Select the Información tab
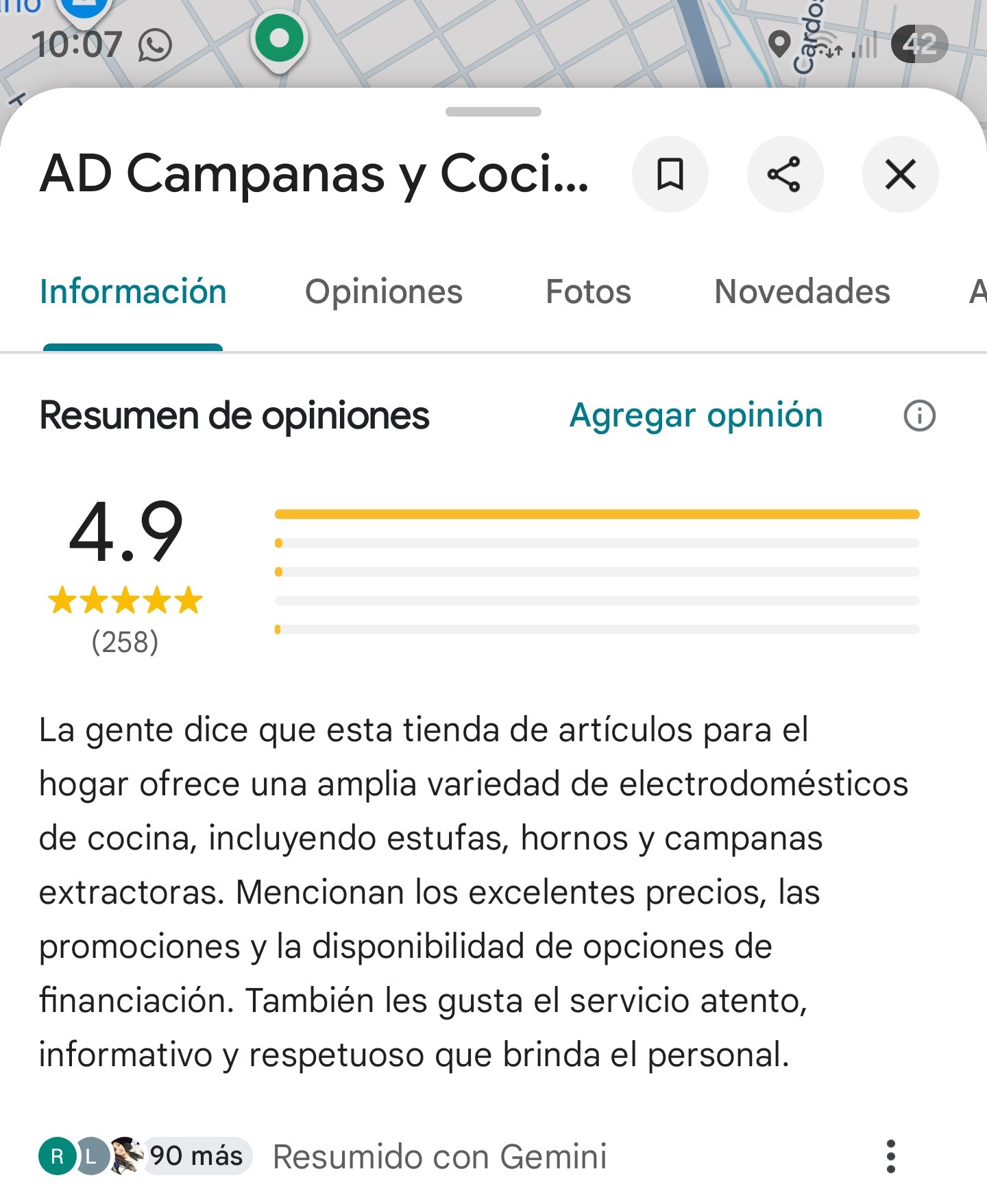The image size is (987, 1204). click(133, 292)
